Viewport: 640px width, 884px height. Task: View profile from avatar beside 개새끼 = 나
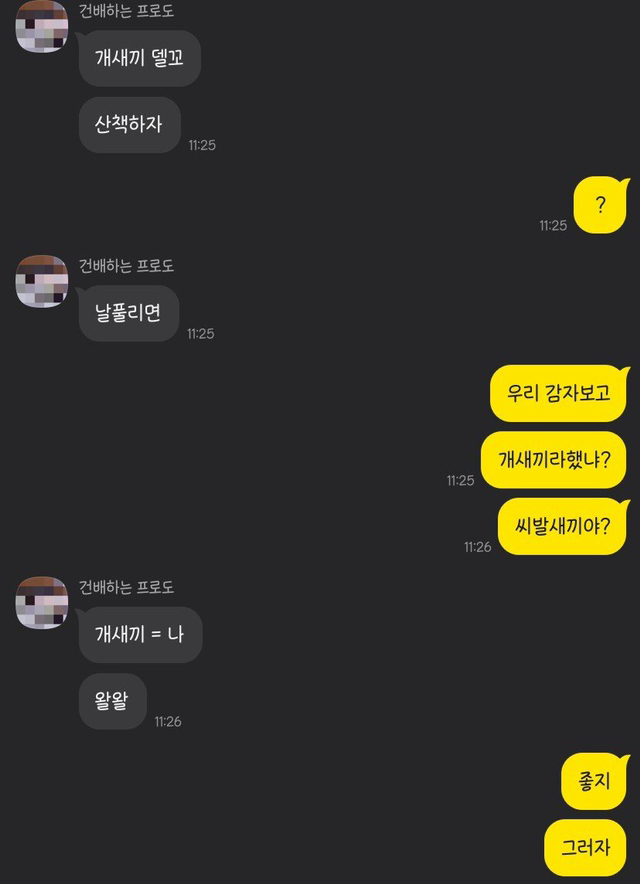[42, 602]
